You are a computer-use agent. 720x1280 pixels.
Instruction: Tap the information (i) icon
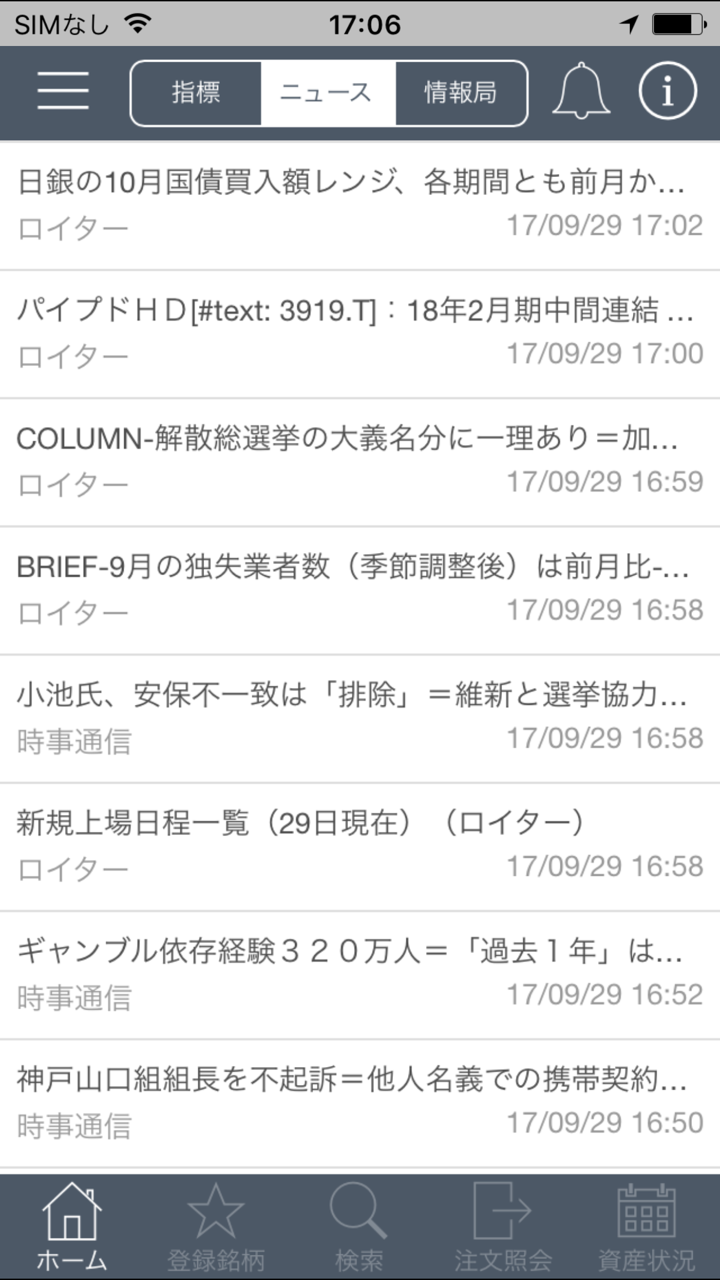coord(667,89)
